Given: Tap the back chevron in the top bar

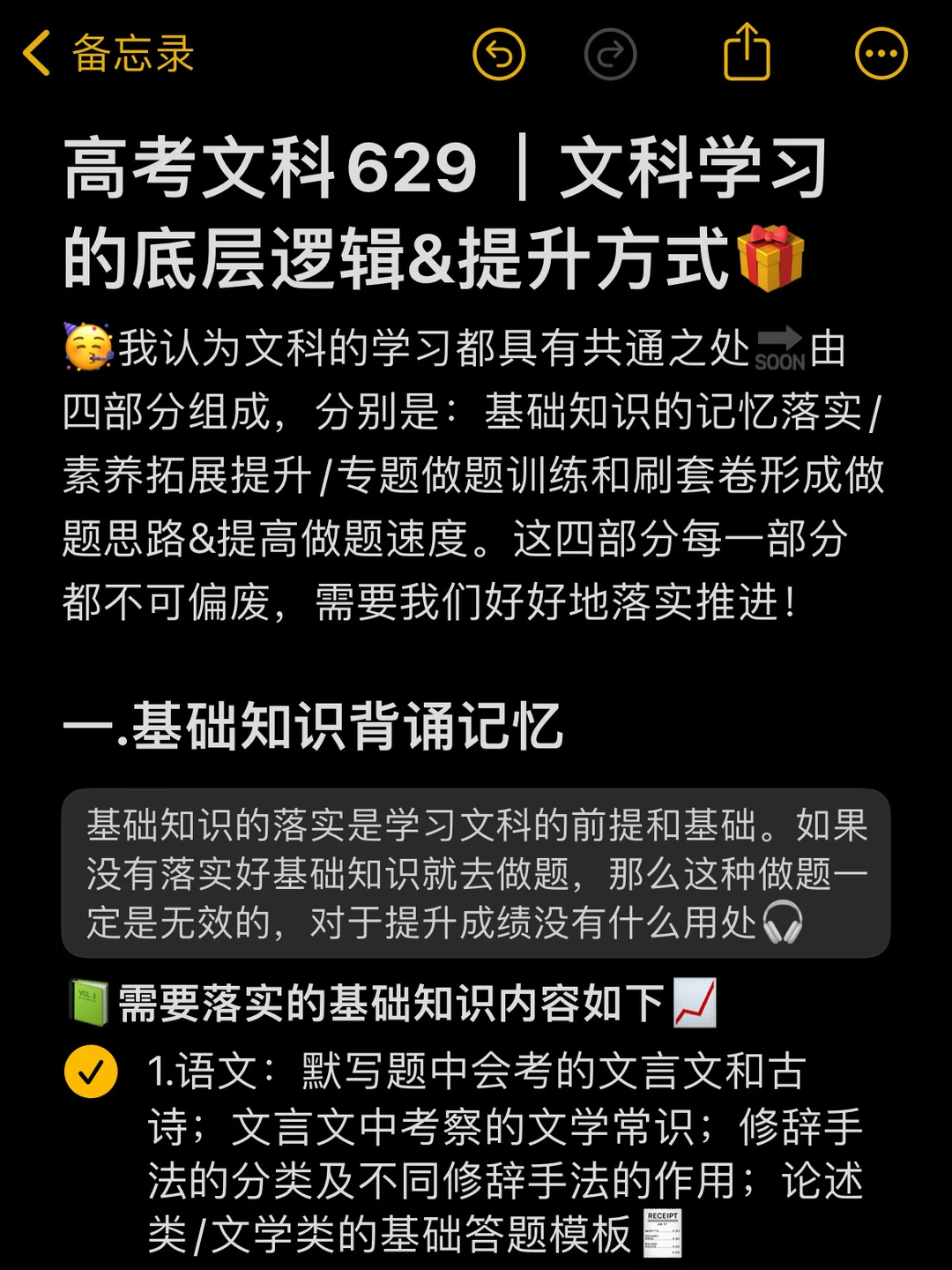Looking at the screenshot, I should pyautogui.click(x=37, y=53).
